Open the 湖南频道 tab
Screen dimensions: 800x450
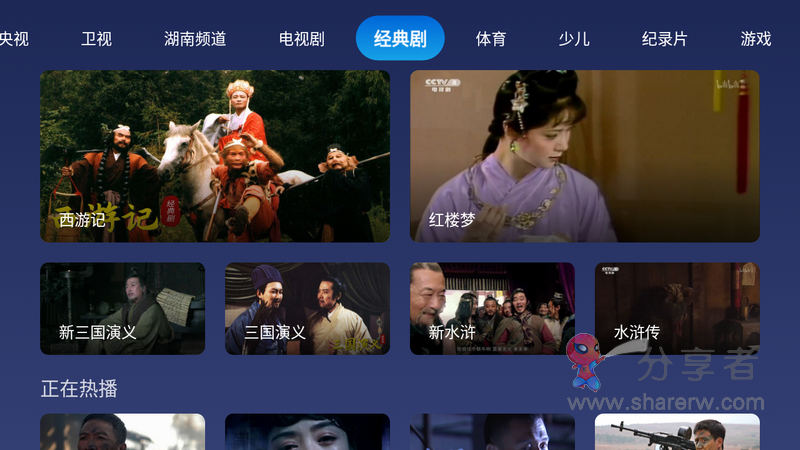[195, 39]
